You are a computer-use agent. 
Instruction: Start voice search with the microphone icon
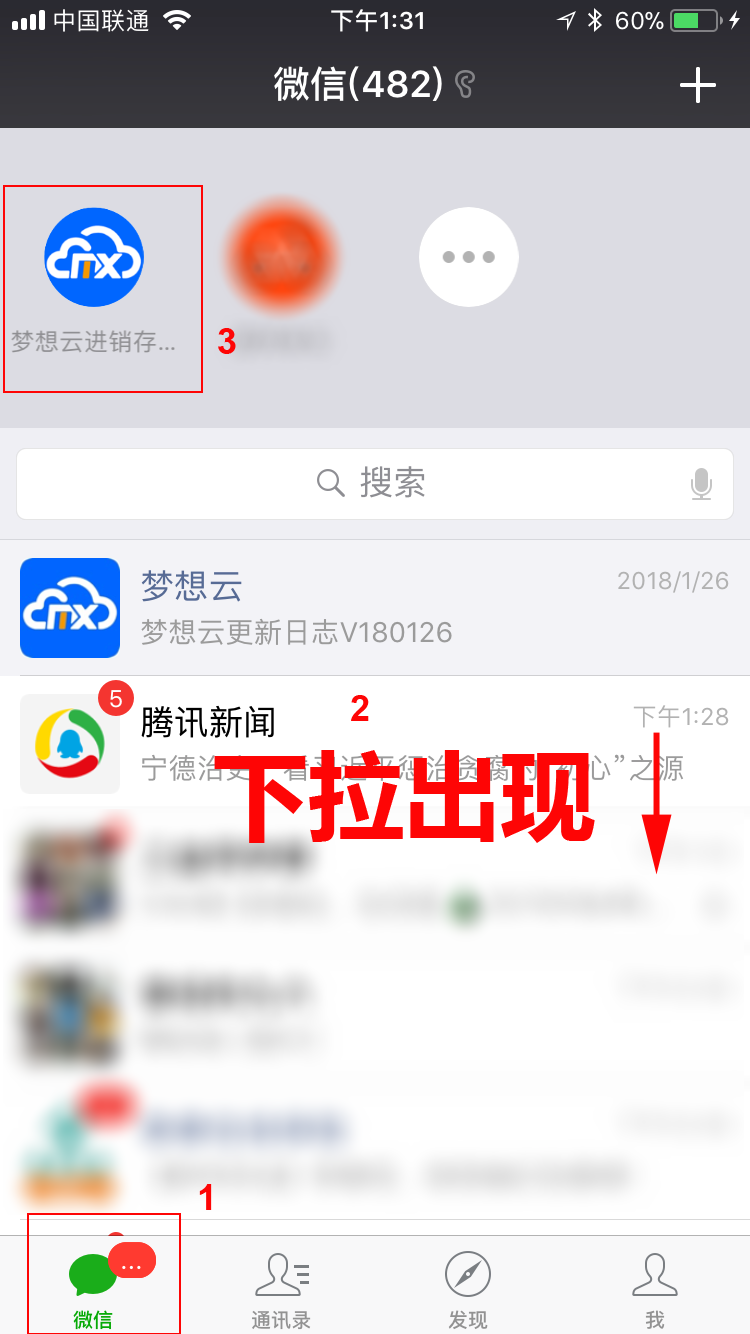[701, 485]
